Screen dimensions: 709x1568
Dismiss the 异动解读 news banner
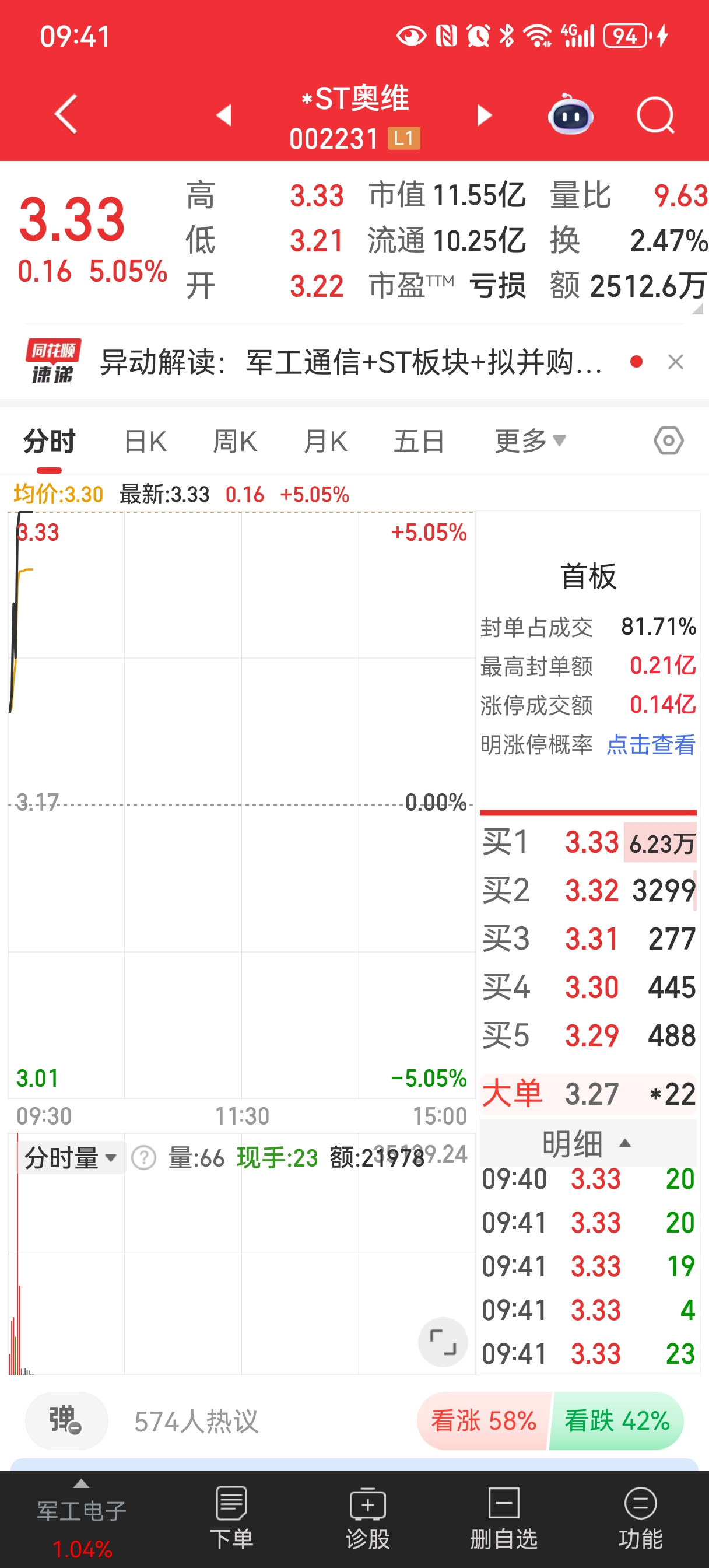[x=675, y=362]
